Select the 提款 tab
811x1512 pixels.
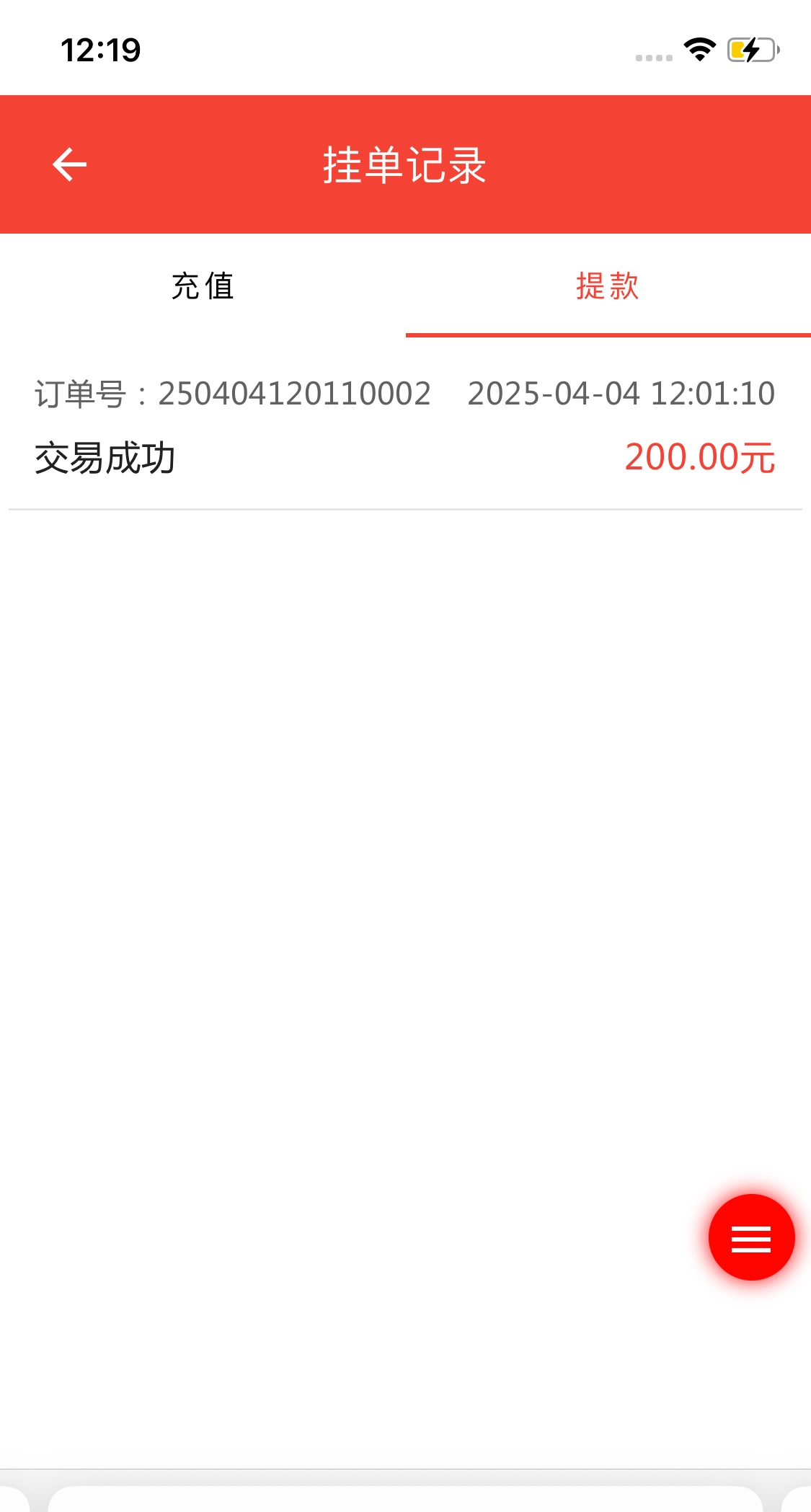[x=608, y=286]
